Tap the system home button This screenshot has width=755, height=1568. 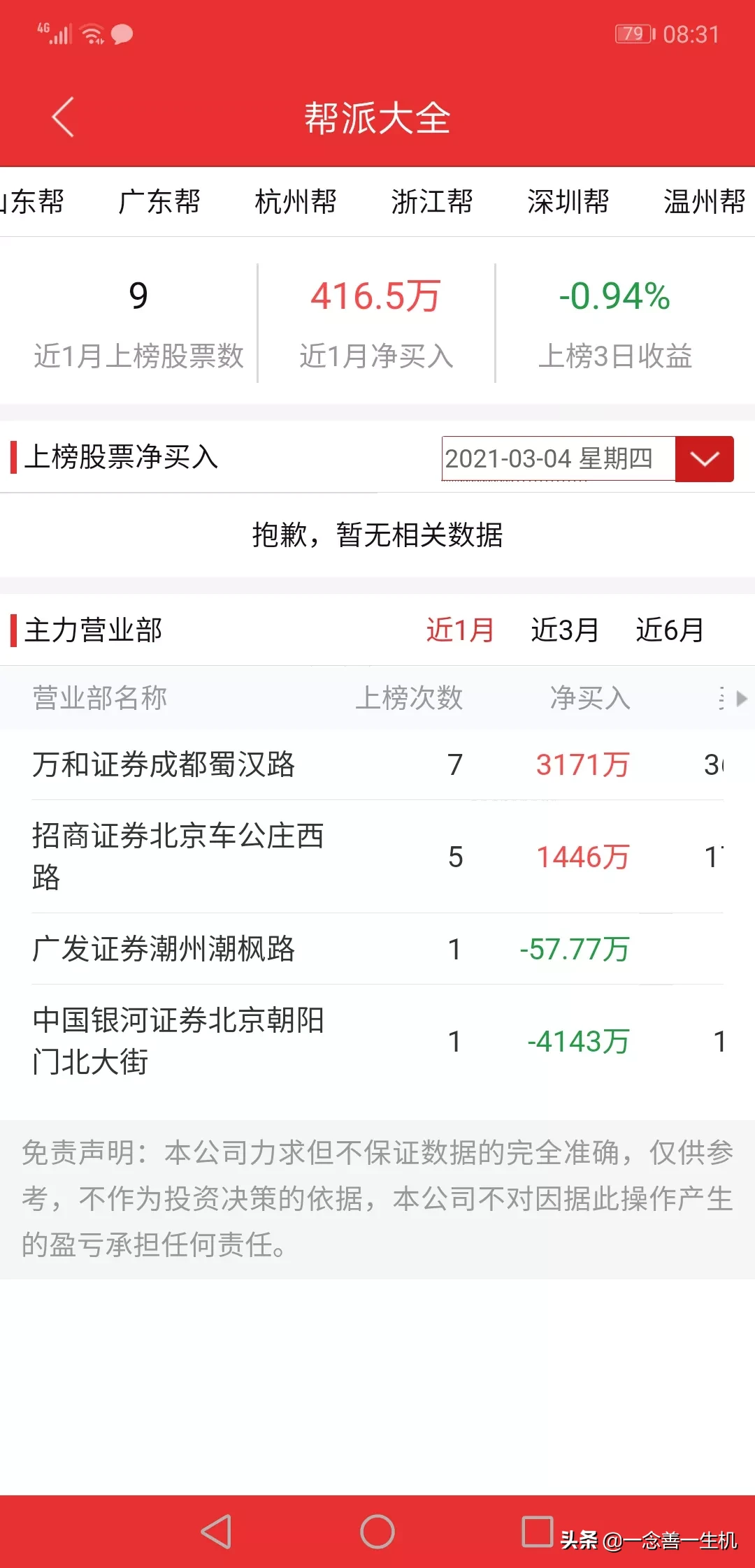(x=377, y=1532)
